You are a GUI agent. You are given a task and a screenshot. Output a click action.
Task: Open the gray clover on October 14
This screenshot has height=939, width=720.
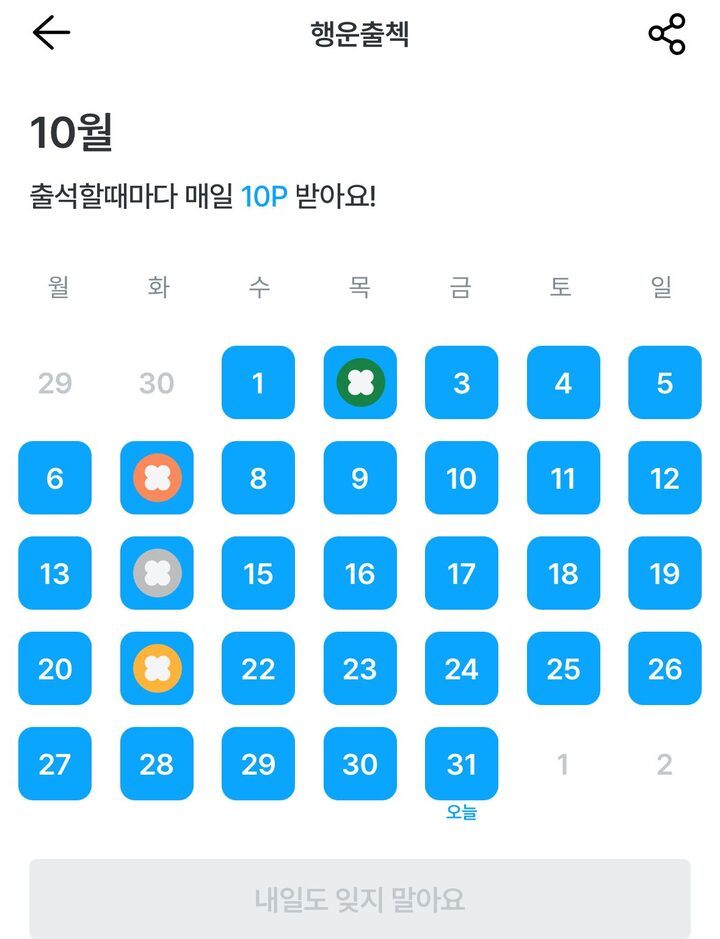(x=157, y=573)
